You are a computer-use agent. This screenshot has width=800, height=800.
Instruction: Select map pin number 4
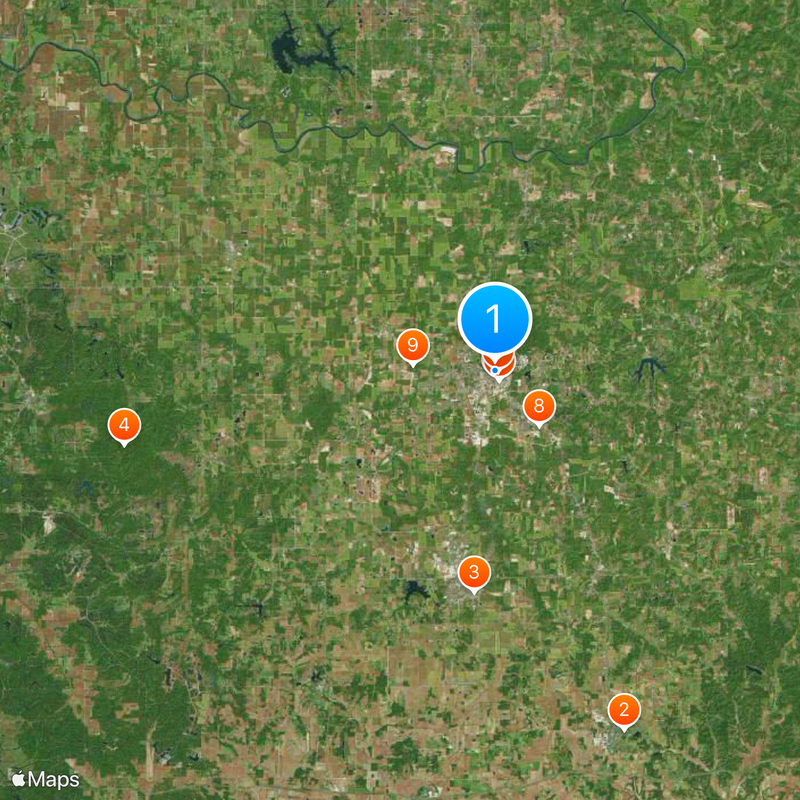point(124,426)
